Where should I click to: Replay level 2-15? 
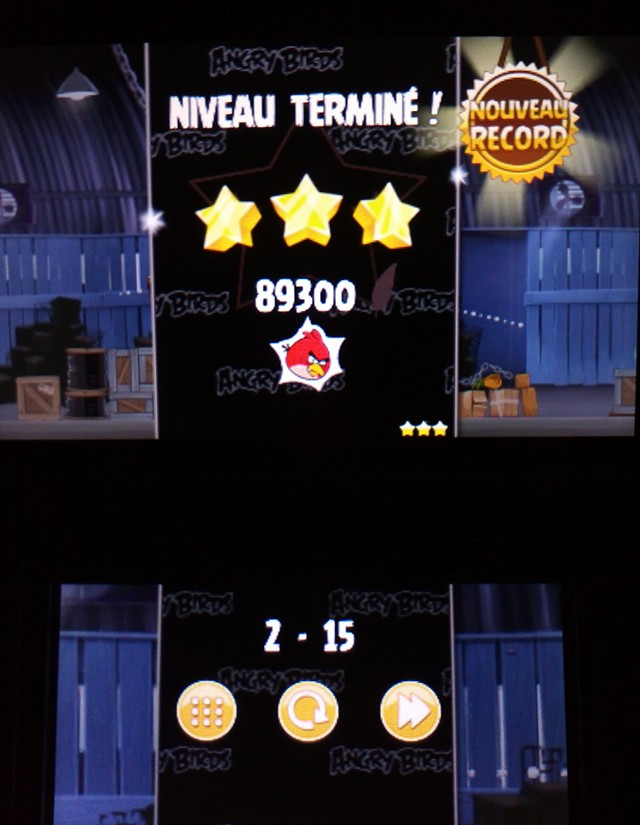point(308,710)
